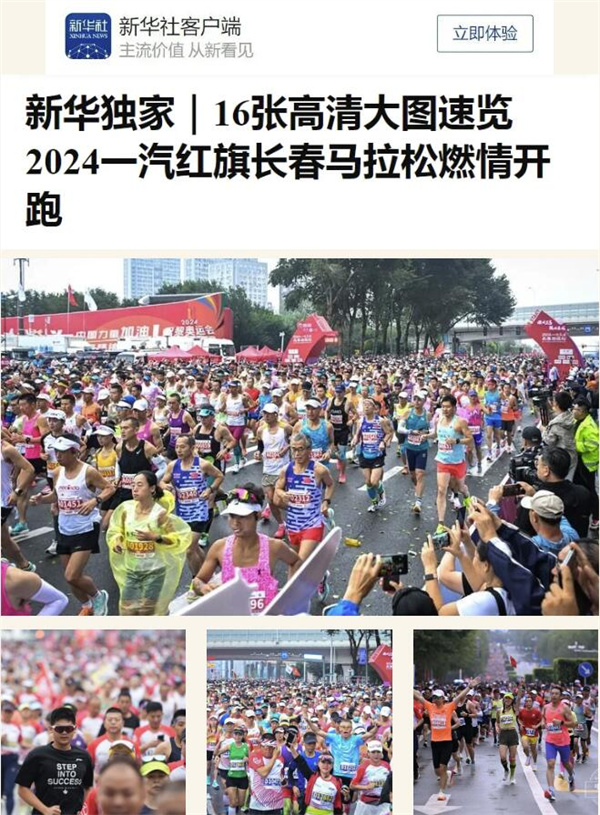Tap the 立即体验 button
The height and width of the screenshot is (815, 600).
point(485,34)
